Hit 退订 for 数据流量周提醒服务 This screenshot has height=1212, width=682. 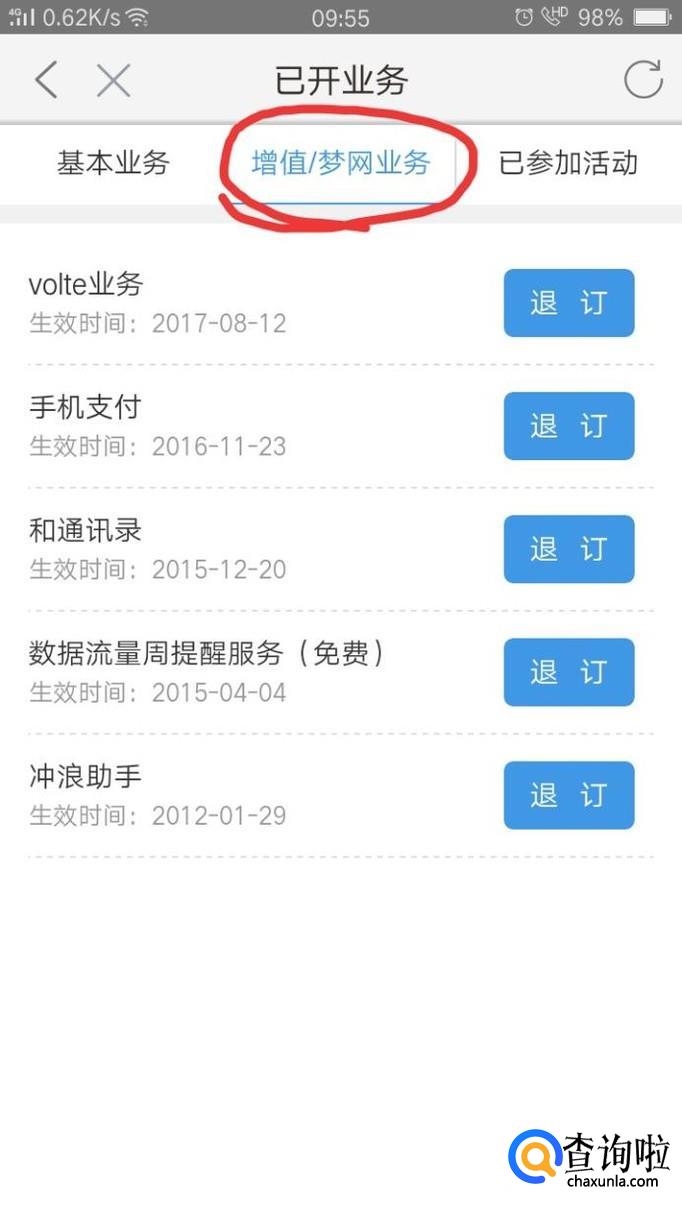(568, 672)
